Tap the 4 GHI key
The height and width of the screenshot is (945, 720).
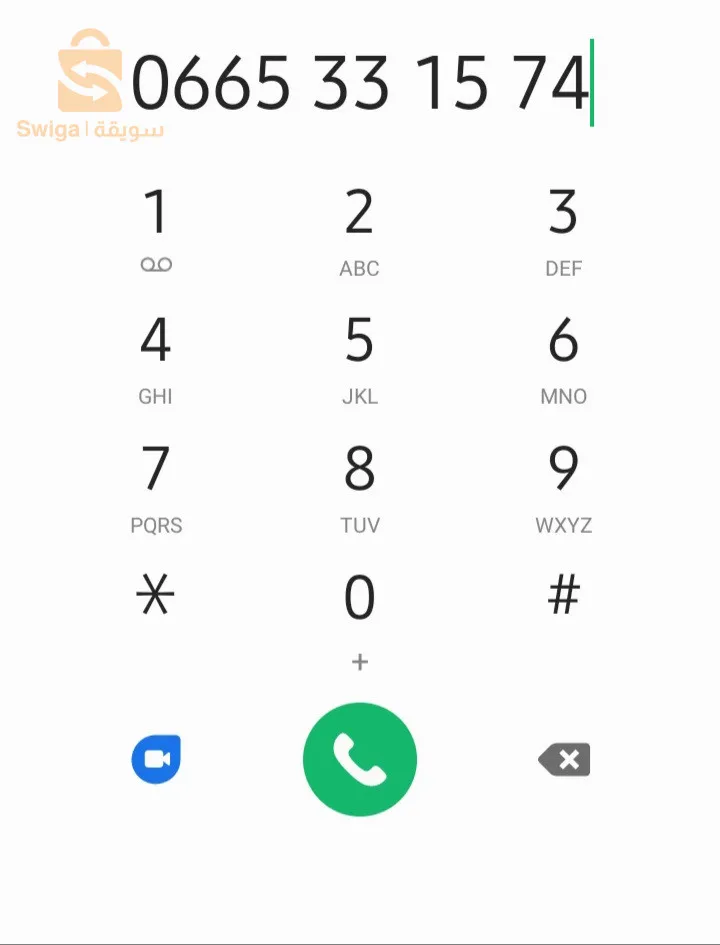[156, 357]
